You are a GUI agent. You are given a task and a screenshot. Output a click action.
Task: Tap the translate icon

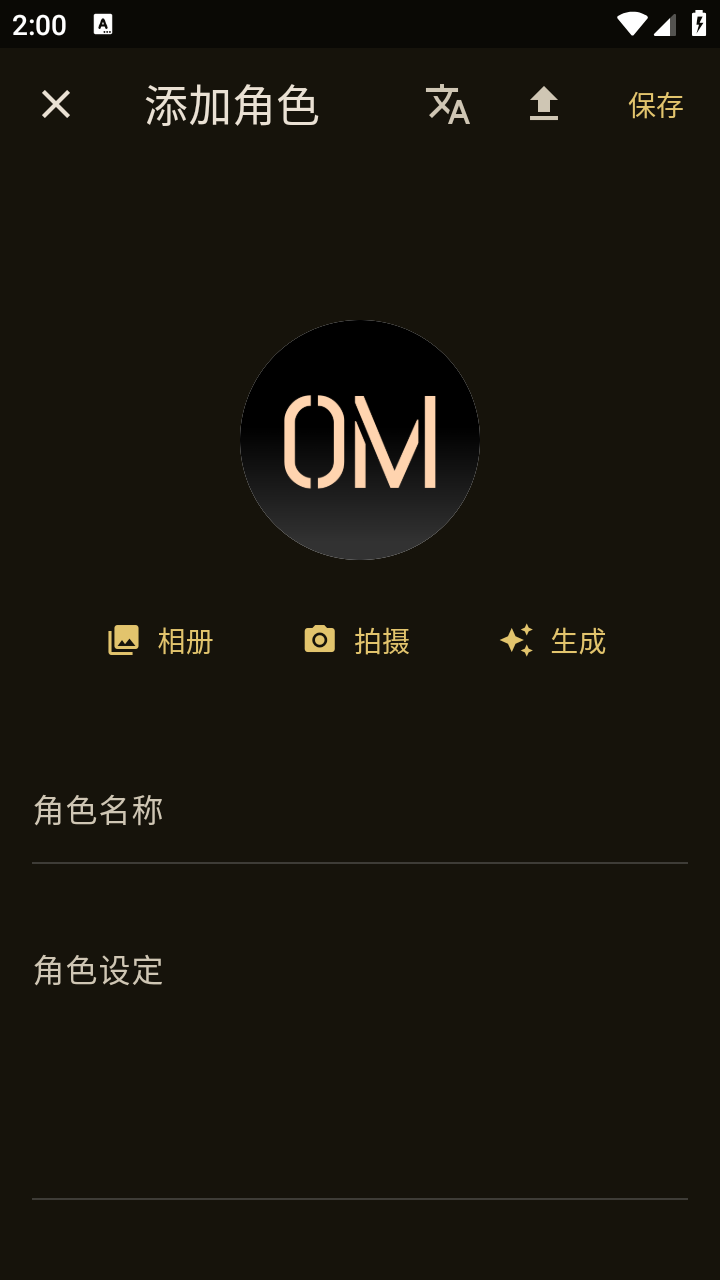click(x=447, y=104)
